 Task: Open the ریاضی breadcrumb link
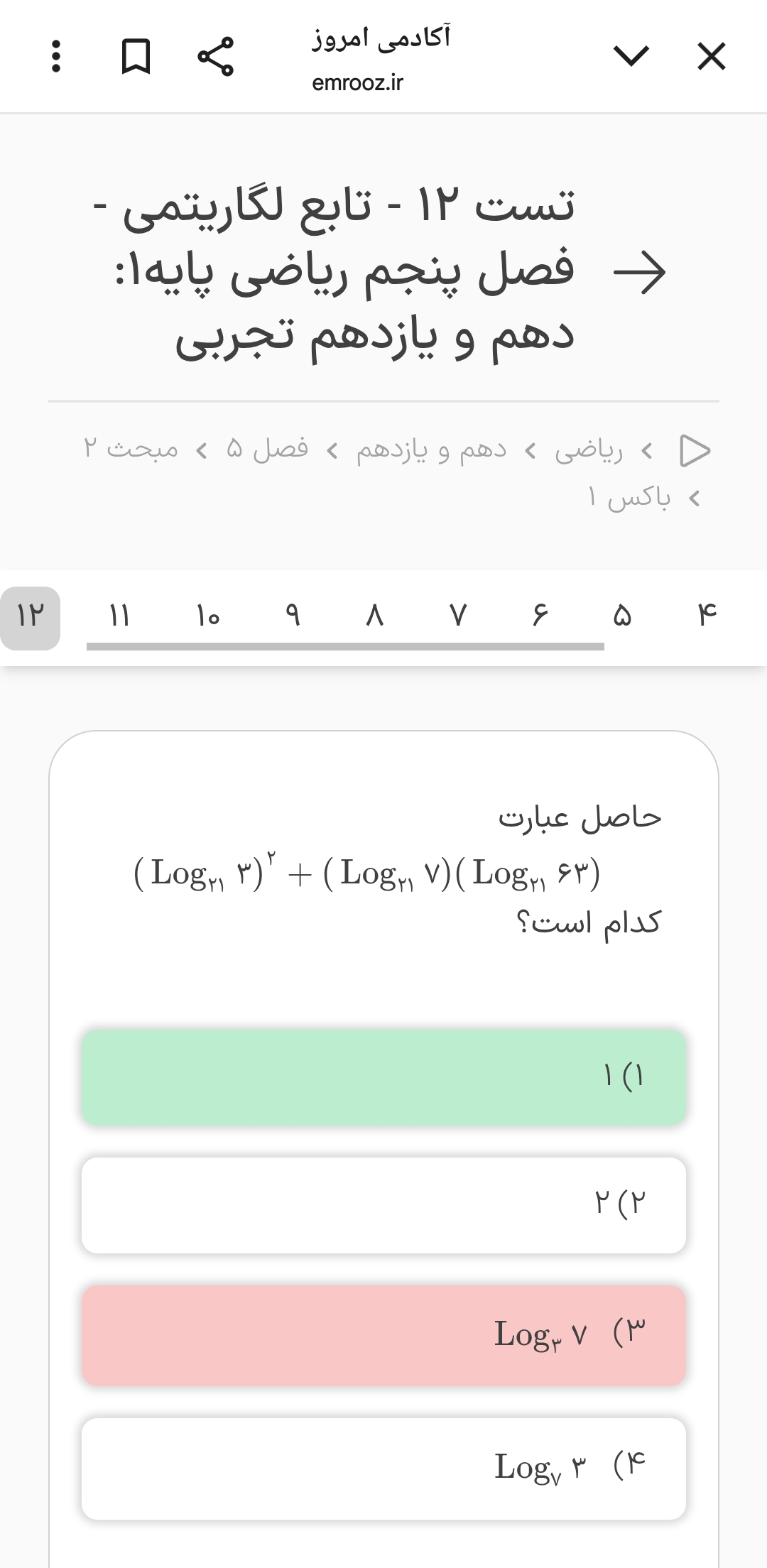588,450
